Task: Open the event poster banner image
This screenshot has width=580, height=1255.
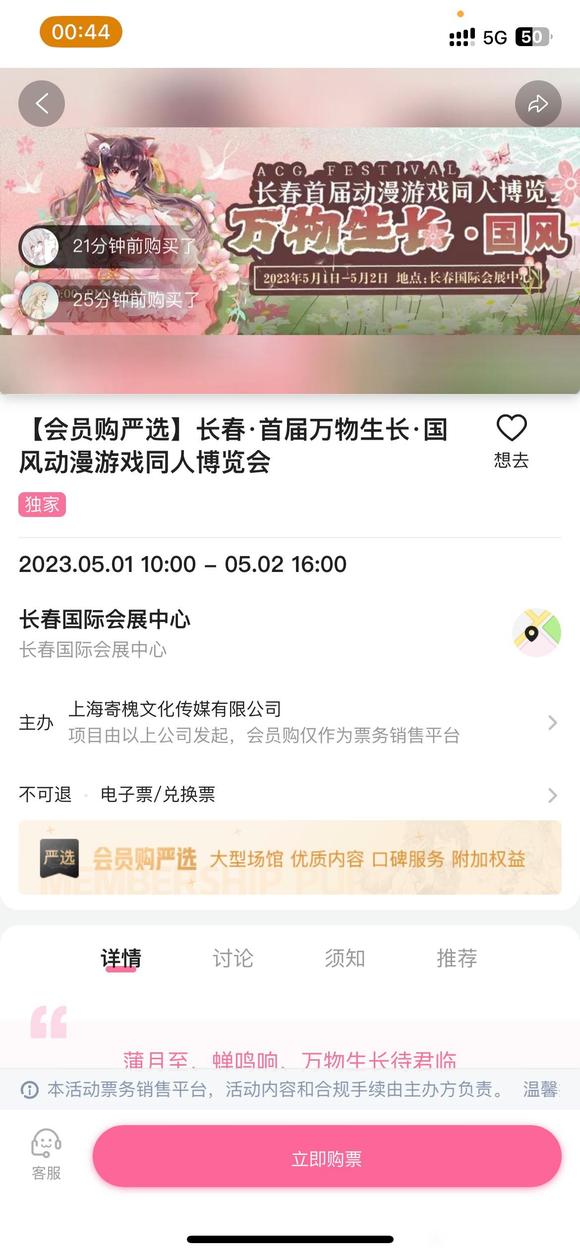Action: [x=290, y=232]
